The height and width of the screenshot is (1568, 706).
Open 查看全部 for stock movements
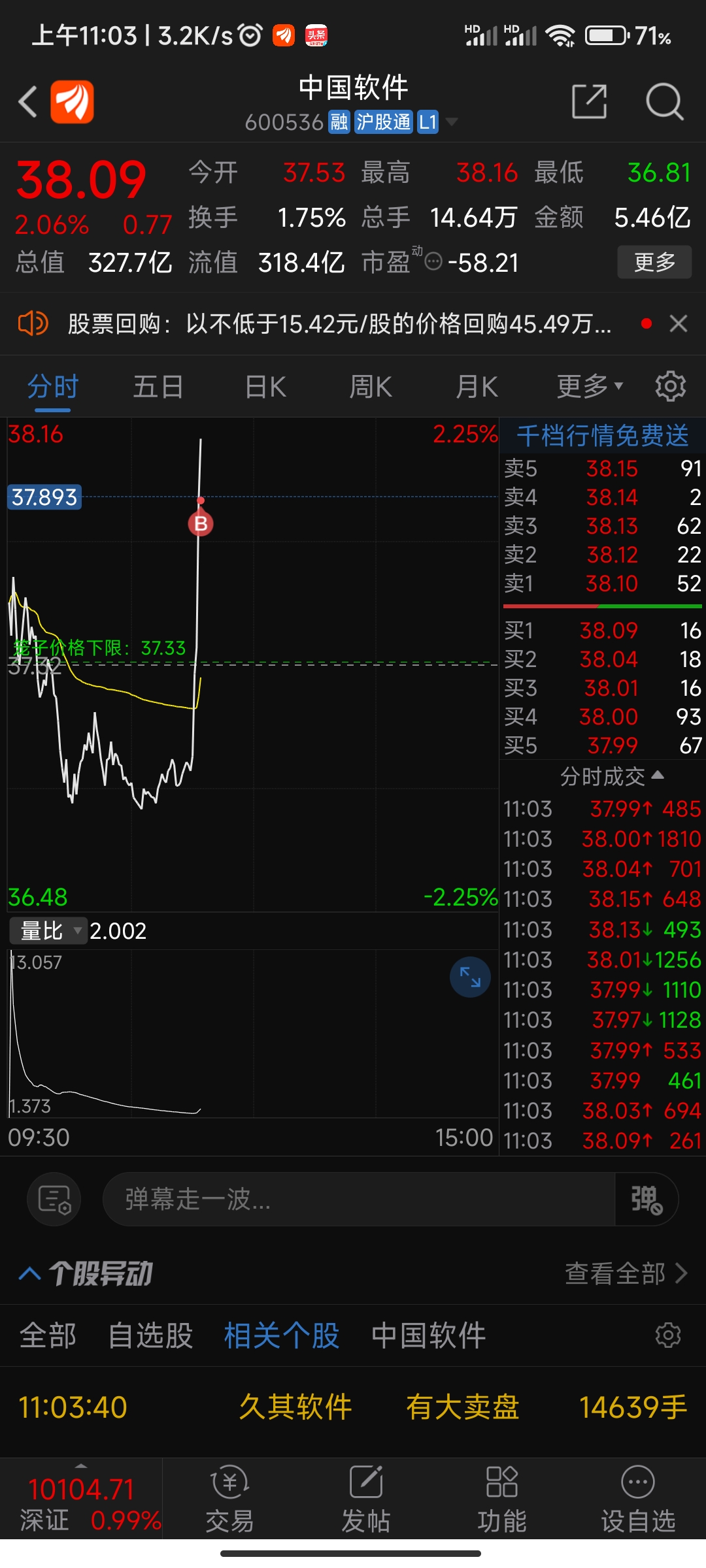[626, 1273]
